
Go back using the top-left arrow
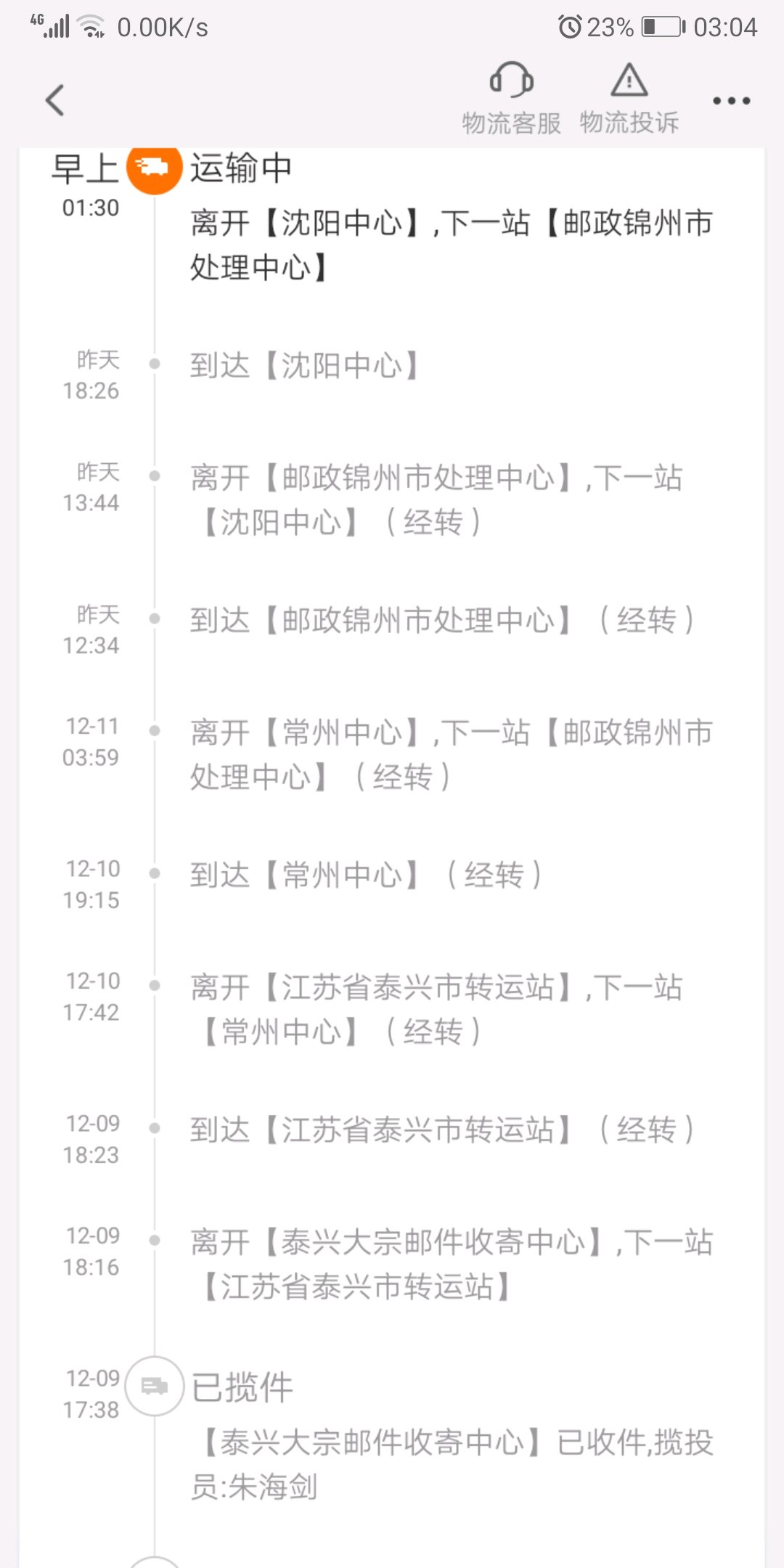click(55, 100)
